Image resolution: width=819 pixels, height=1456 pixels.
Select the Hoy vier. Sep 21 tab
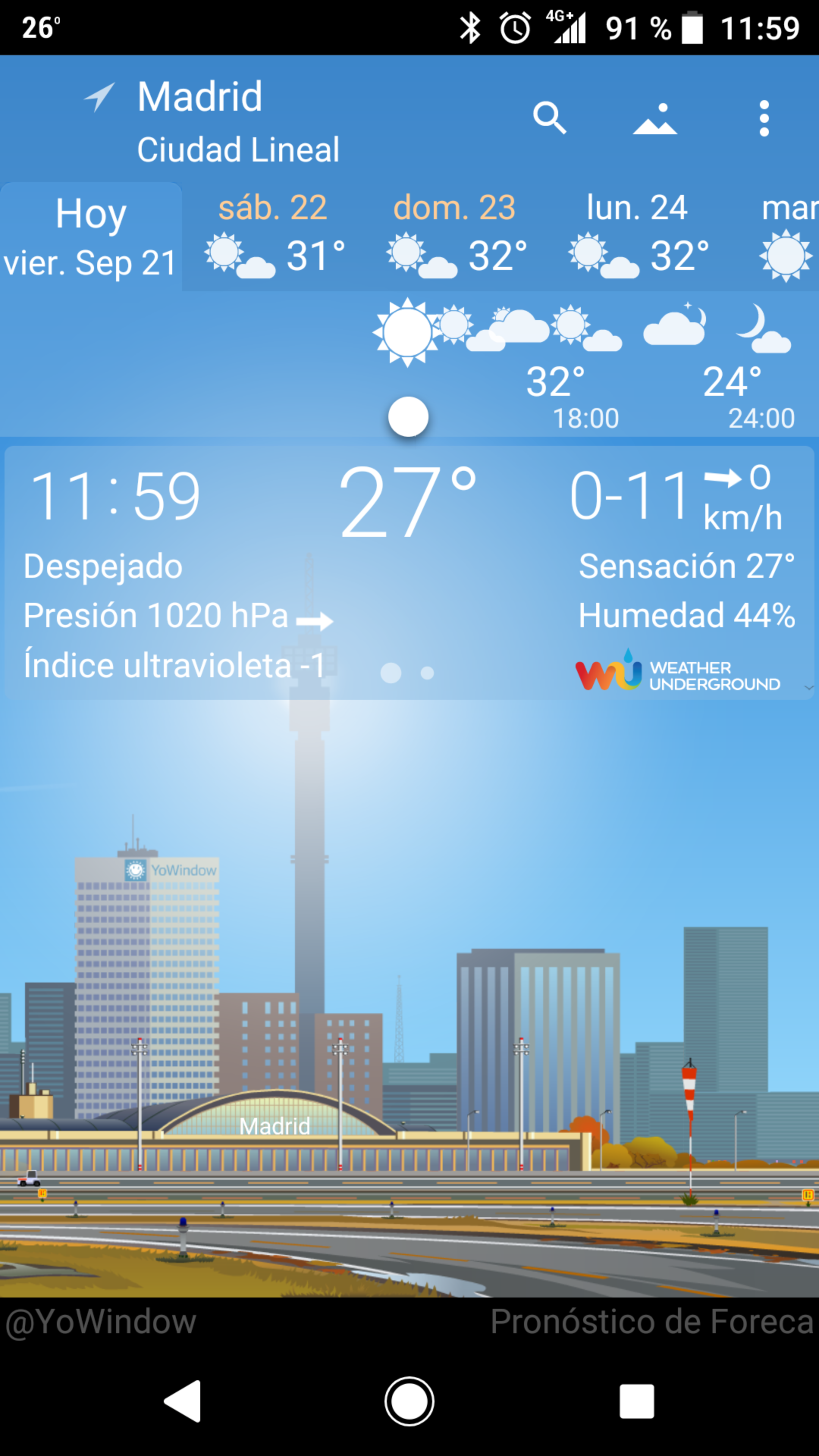point(91,237)
